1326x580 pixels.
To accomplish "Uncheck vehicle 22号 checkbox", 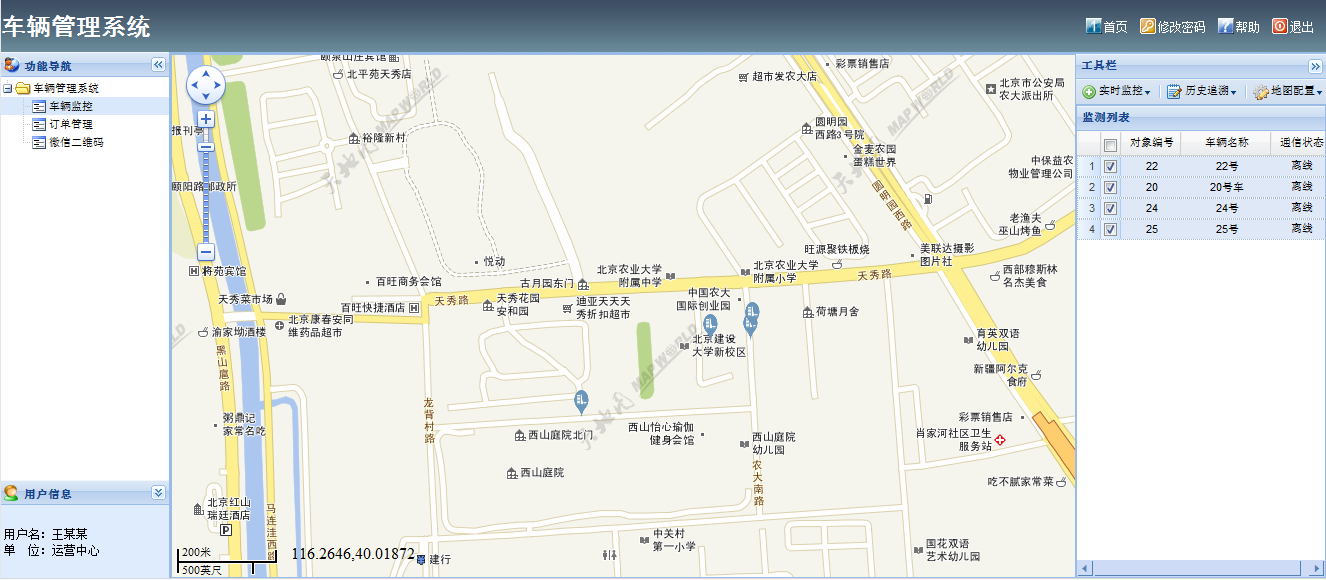I will pos(1110,166).
